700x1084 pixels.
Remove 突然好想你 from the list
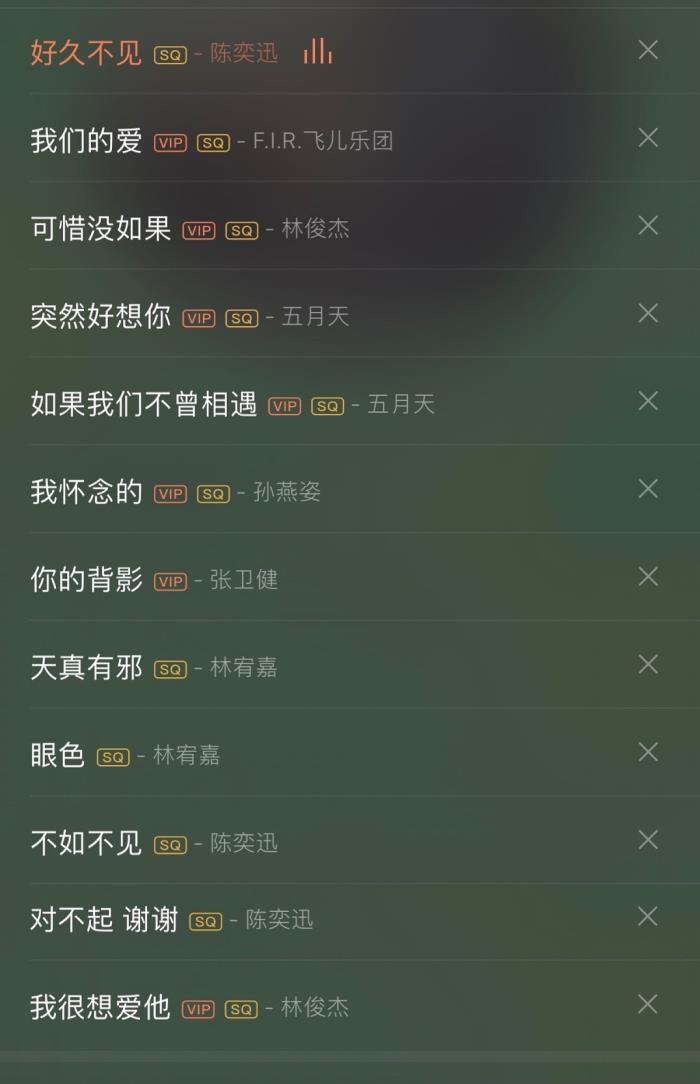tap(648, 314)
